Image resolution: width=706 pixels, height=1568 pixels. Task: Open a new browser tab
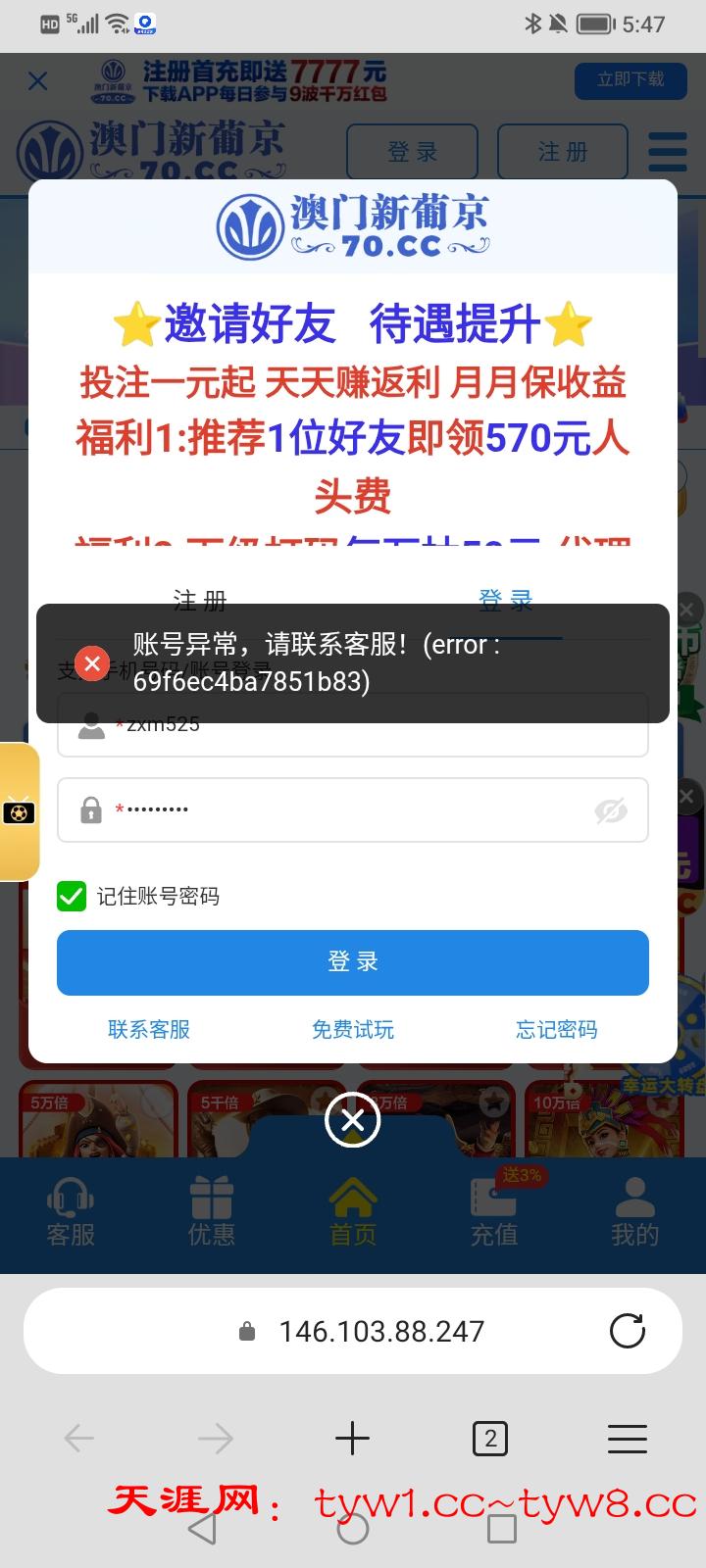pos(352,1439)
